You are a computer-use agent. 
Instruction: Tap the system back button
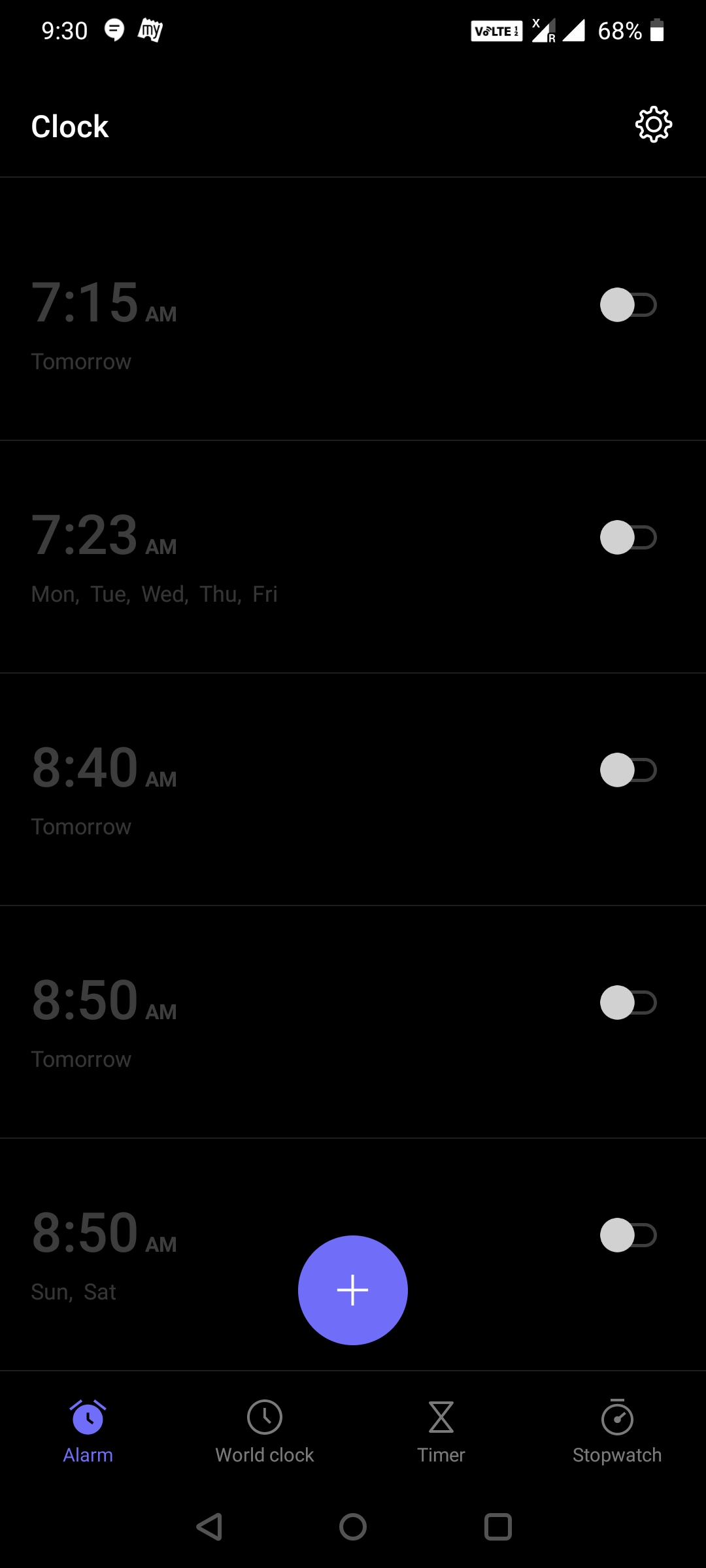coord(209,1527)
